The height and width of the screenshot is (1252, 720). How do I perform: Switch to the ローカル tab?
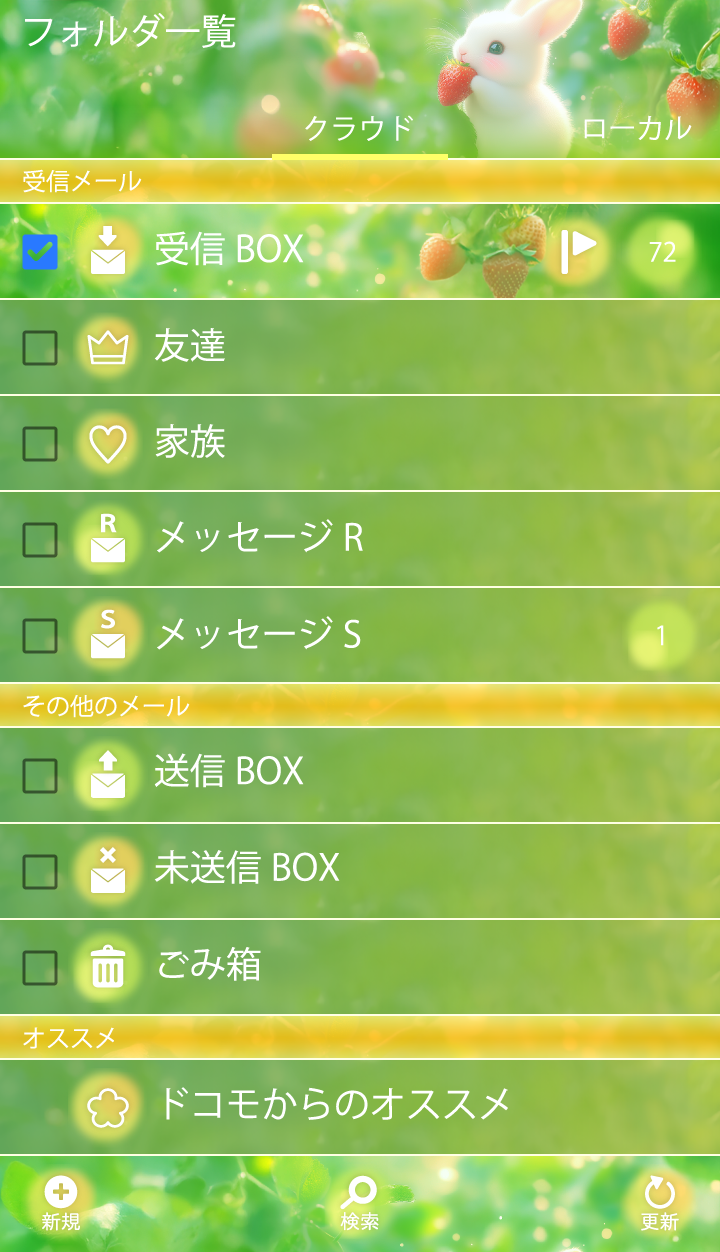tap(636, 128)
